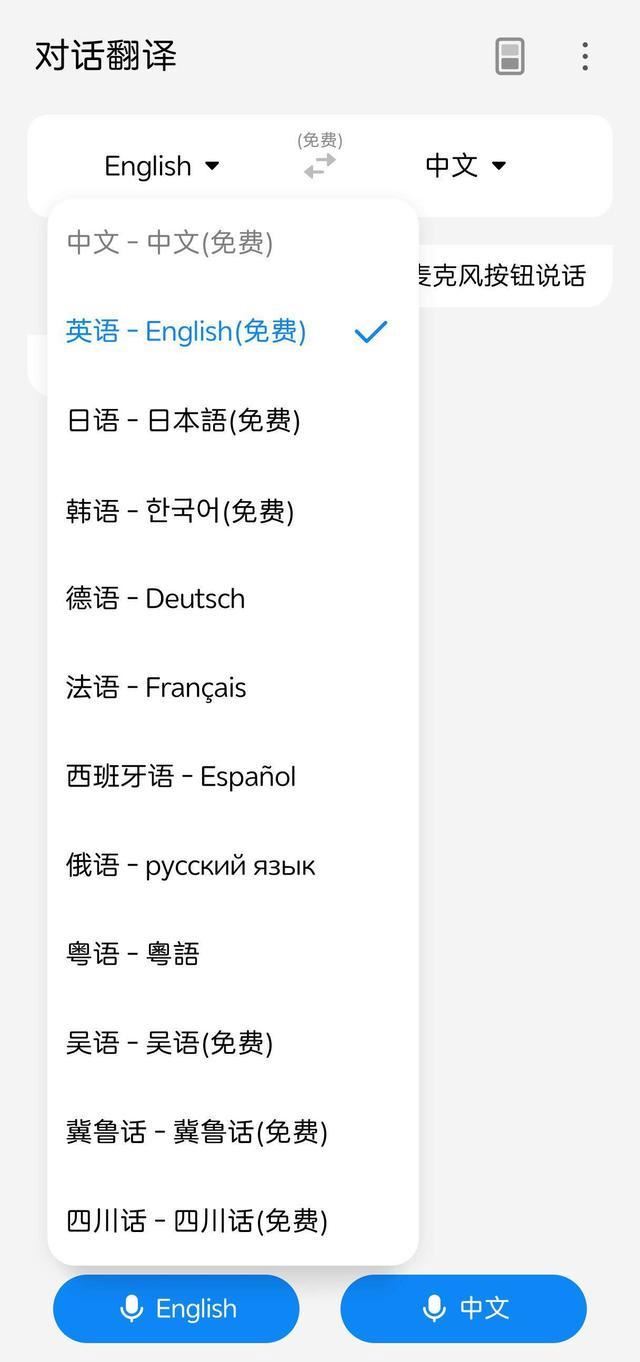Select 吴语 - 吴语(免费)
The image size is (640, 1362).
(x=233, y=1043)
